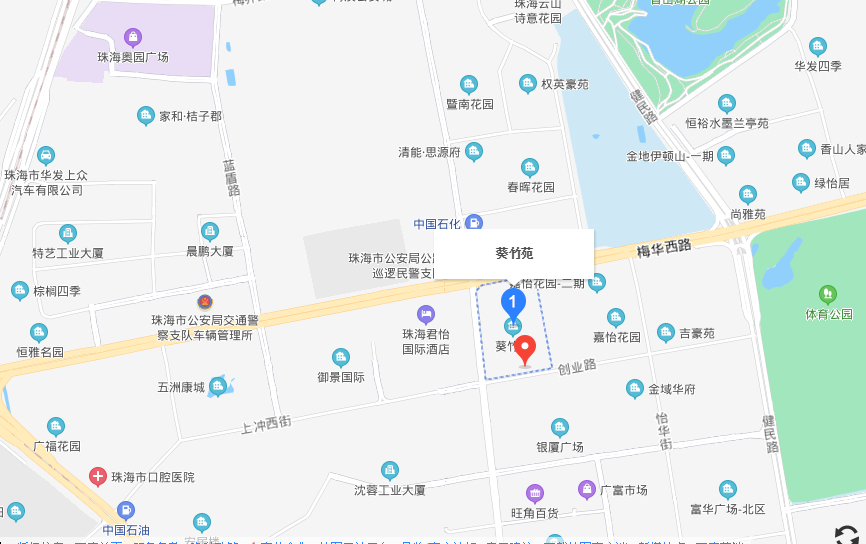
Task: Select the 金域华府 marker
Action: pos(634,388)
